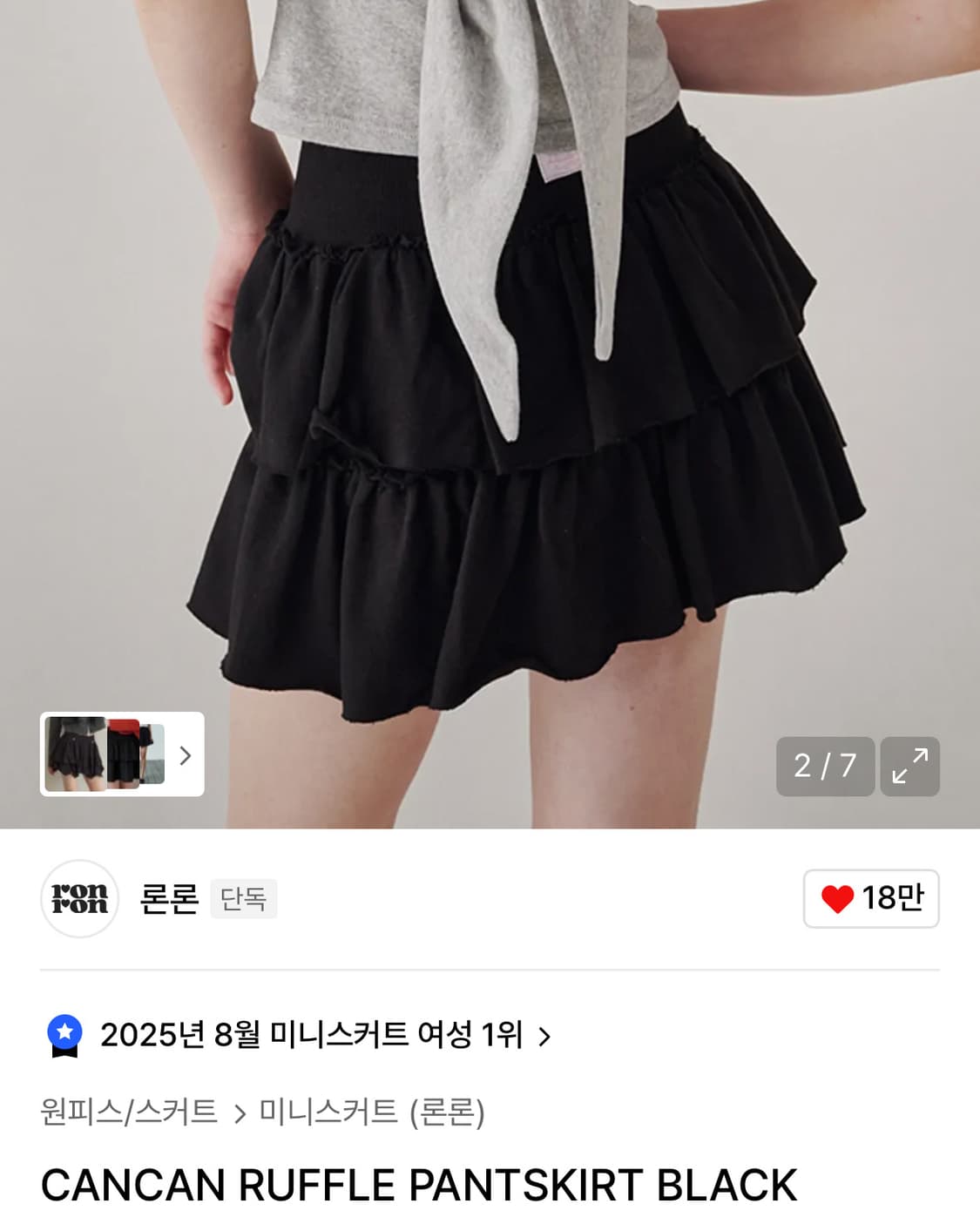Click the heart icon showing 18만 likes

click(869, 898)
